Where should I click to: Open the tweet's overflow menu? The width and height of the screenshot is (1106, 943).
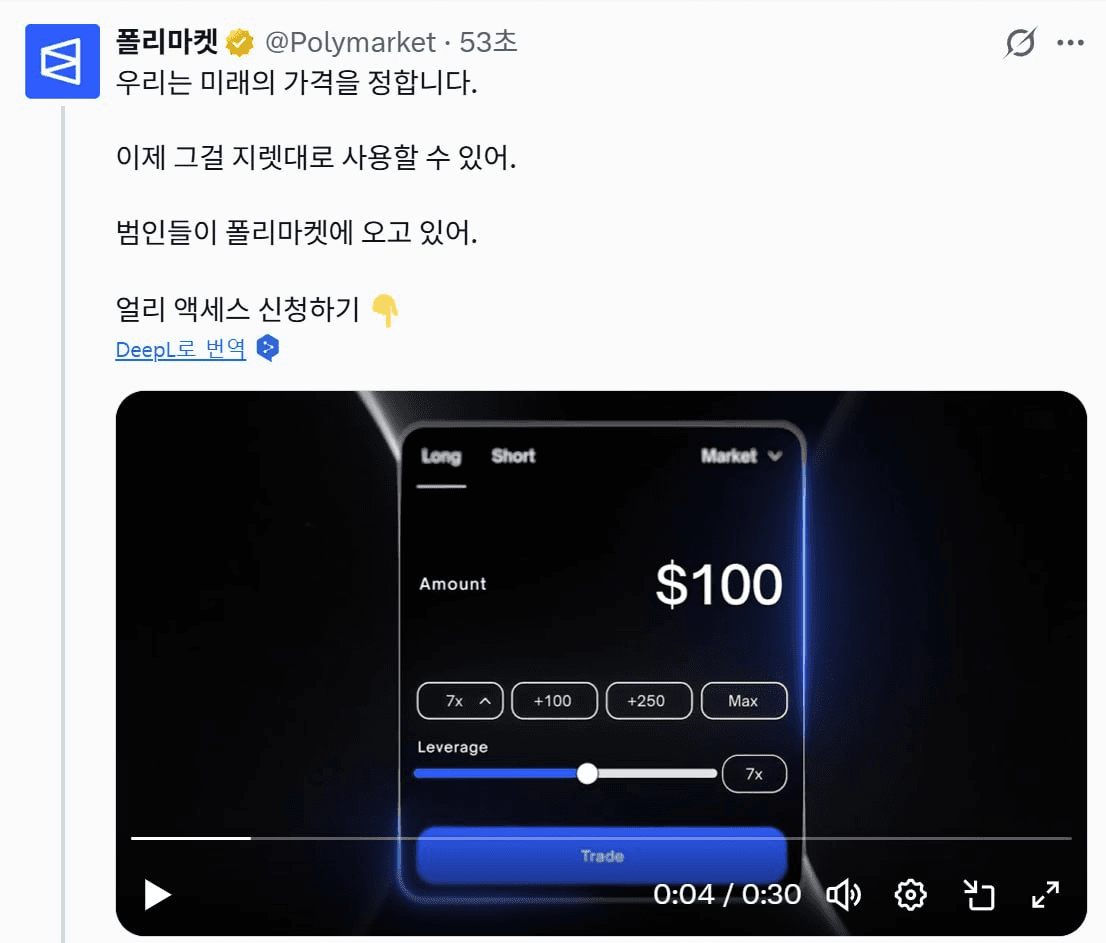tap(1070, 43)
